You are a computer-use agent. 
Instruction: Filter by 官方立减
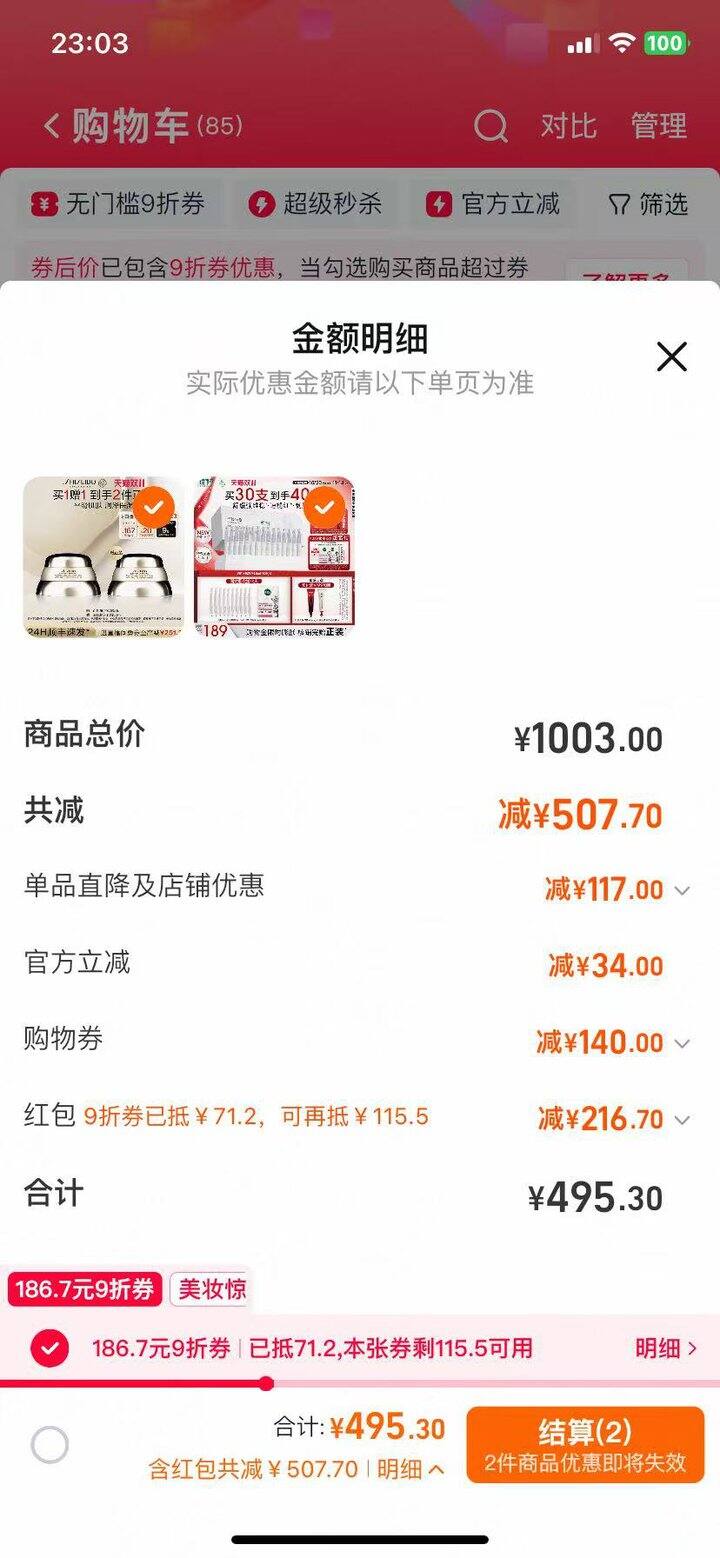point(494,205)
